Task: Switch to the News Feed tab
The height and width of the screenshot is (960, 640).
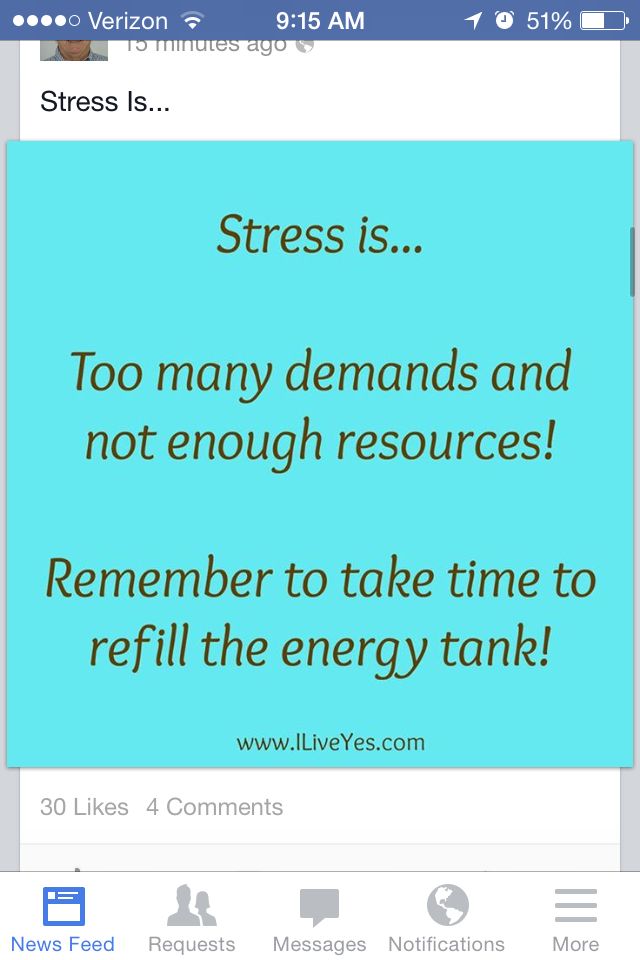Action: pos(63,919)
